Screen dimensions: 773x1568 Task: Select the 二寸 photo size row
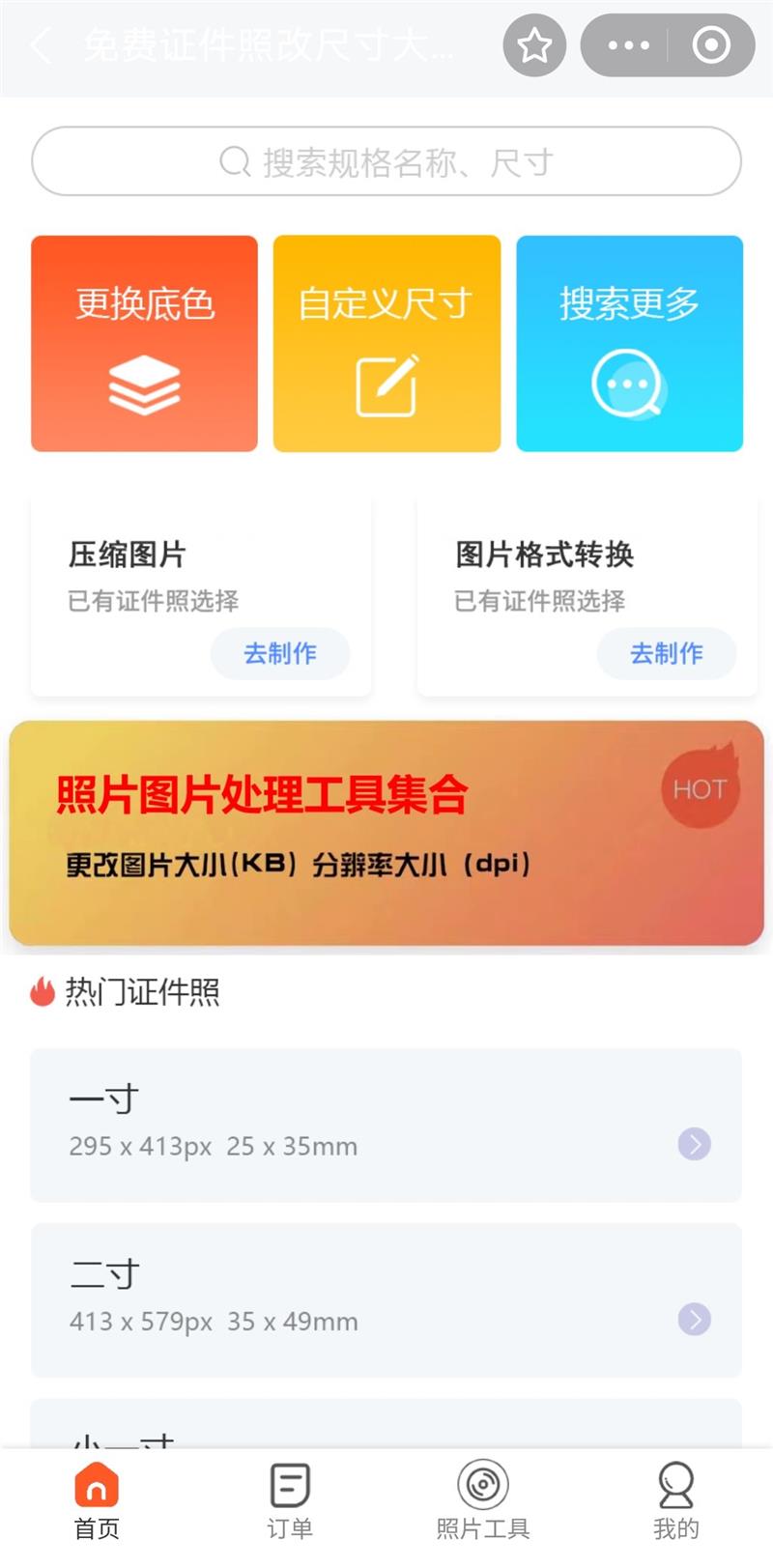coord(386,1300)
